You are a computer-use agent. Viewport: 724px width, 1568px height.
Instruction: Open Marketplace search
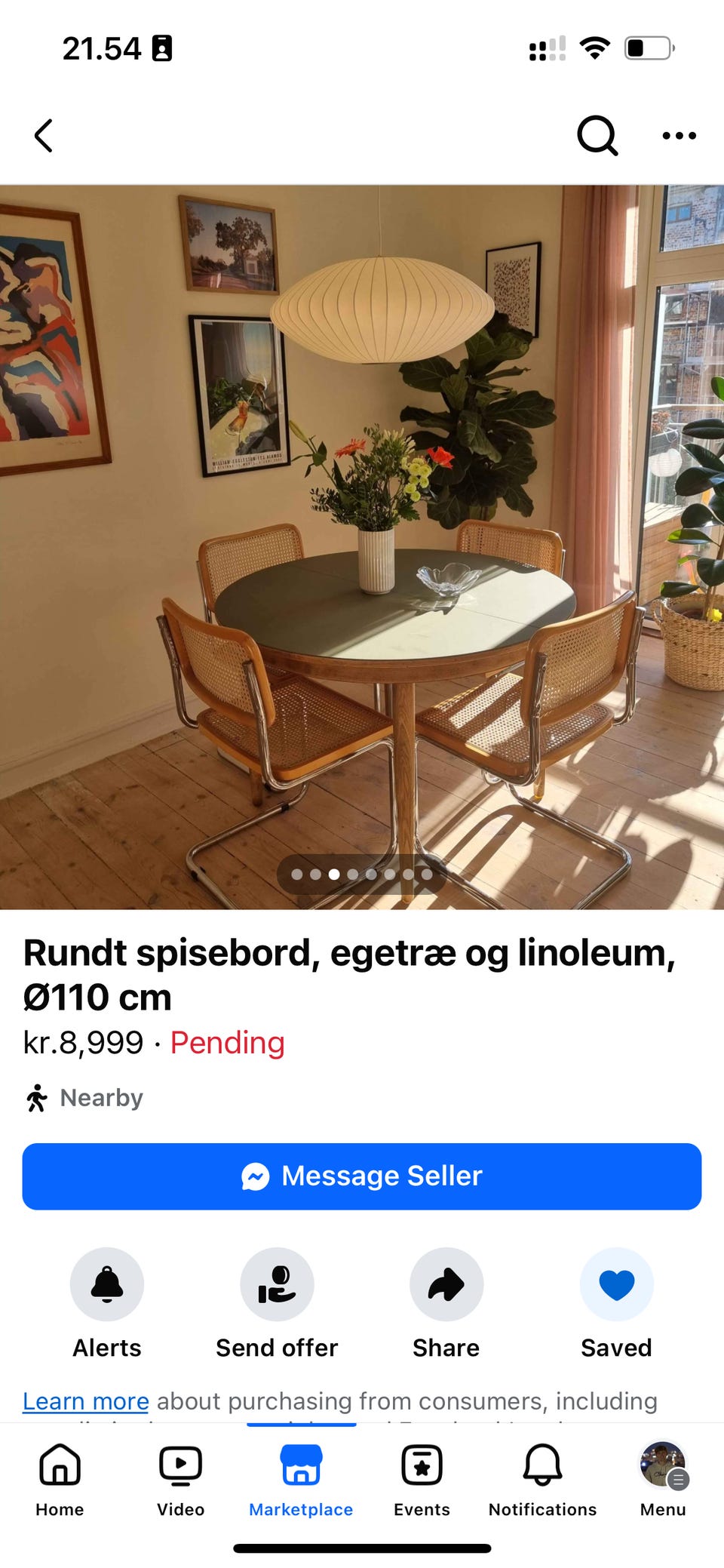coord(597,136)
